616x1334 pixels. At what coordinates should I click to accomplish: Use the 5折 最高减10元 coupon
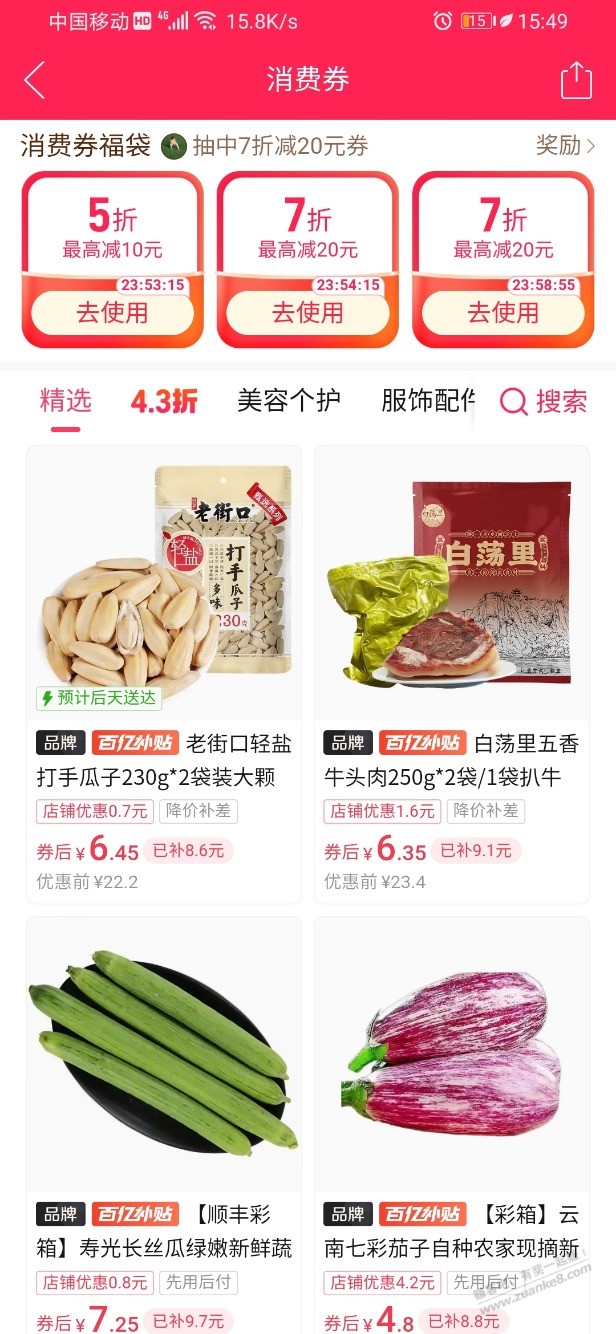click(112, 313)
